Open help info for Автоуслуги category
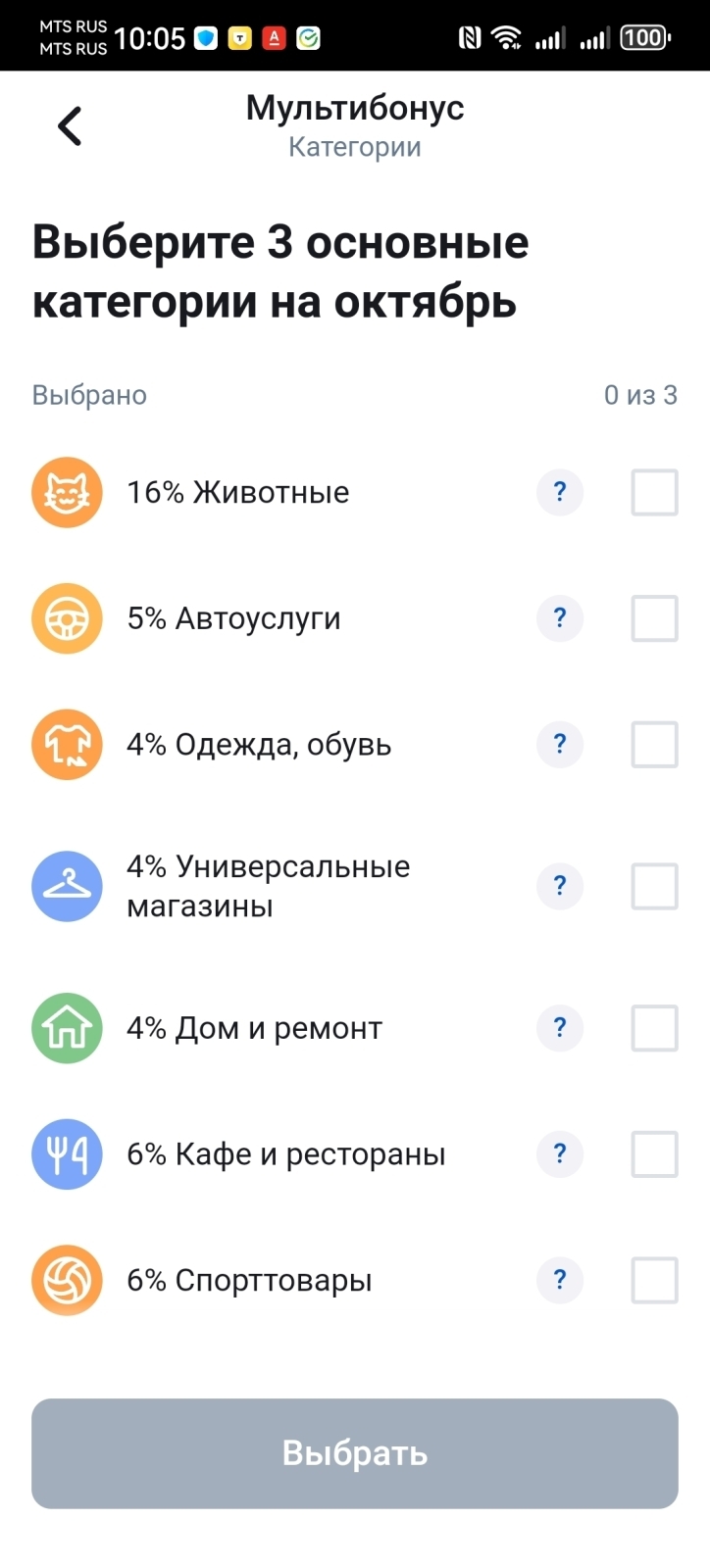The image size is (710, 1568). 559,618
